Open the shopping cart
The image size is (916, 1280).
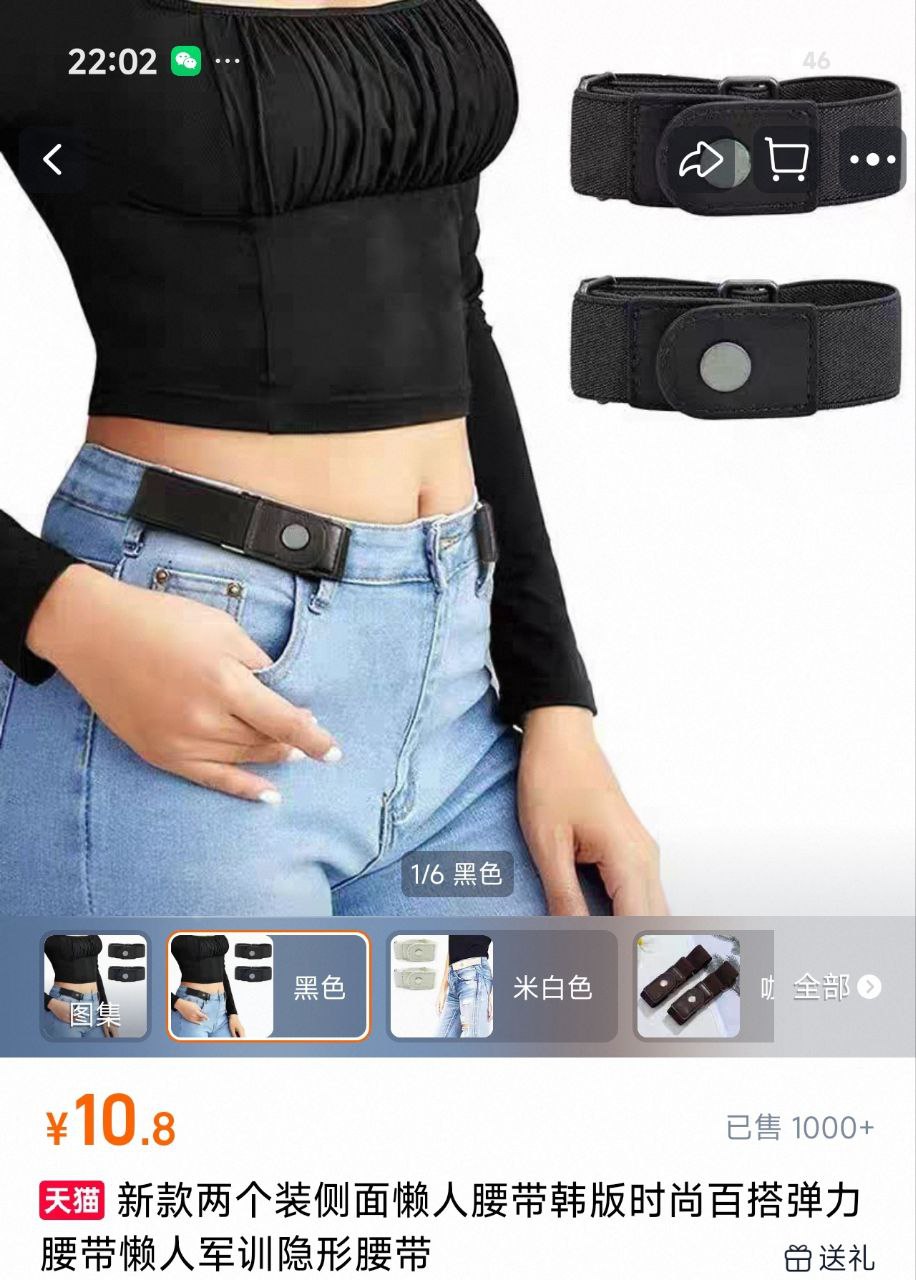click(787, 160)
